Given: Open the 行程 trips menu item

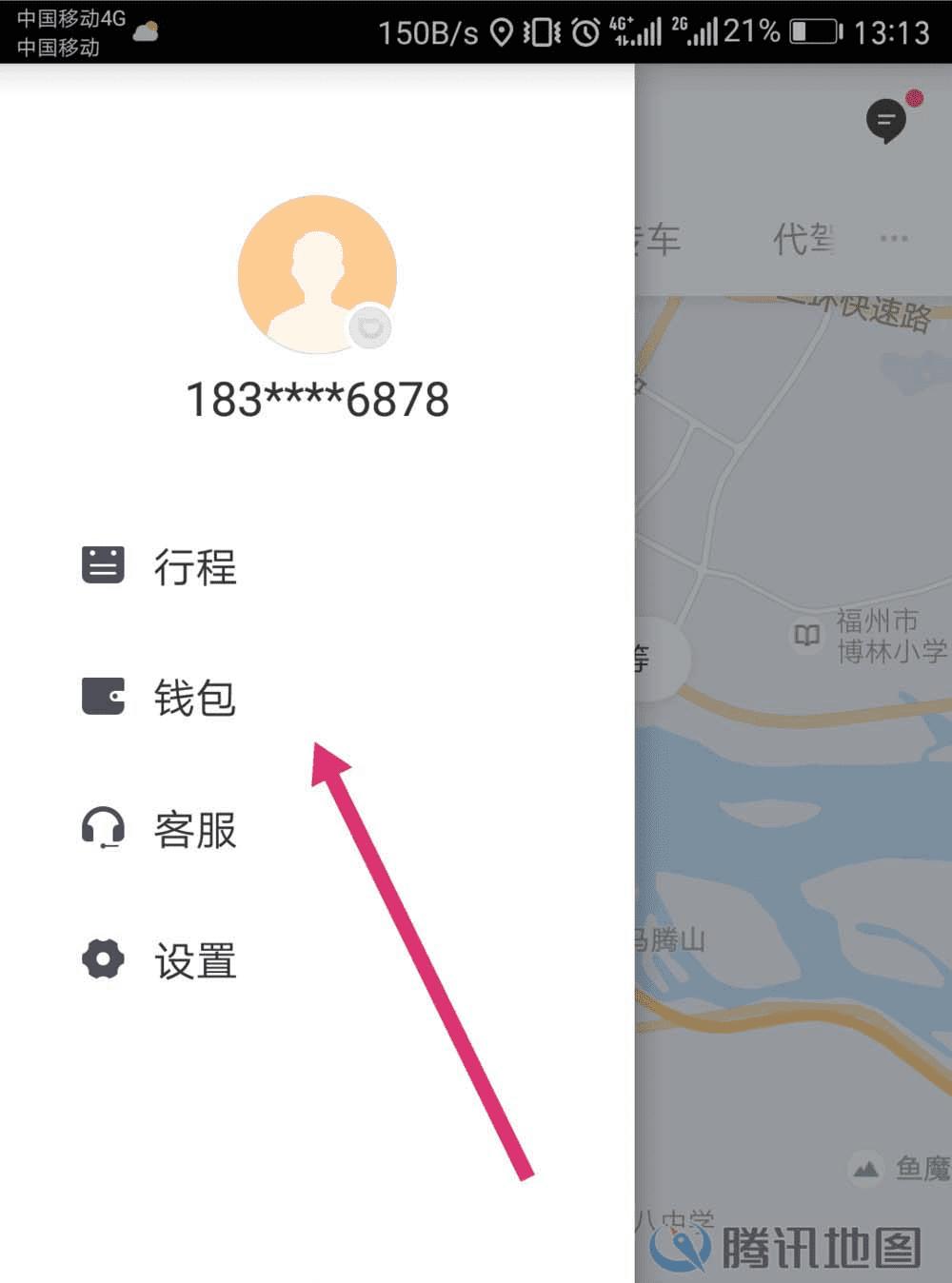Looking at the screenshot, I should point(159,566).
